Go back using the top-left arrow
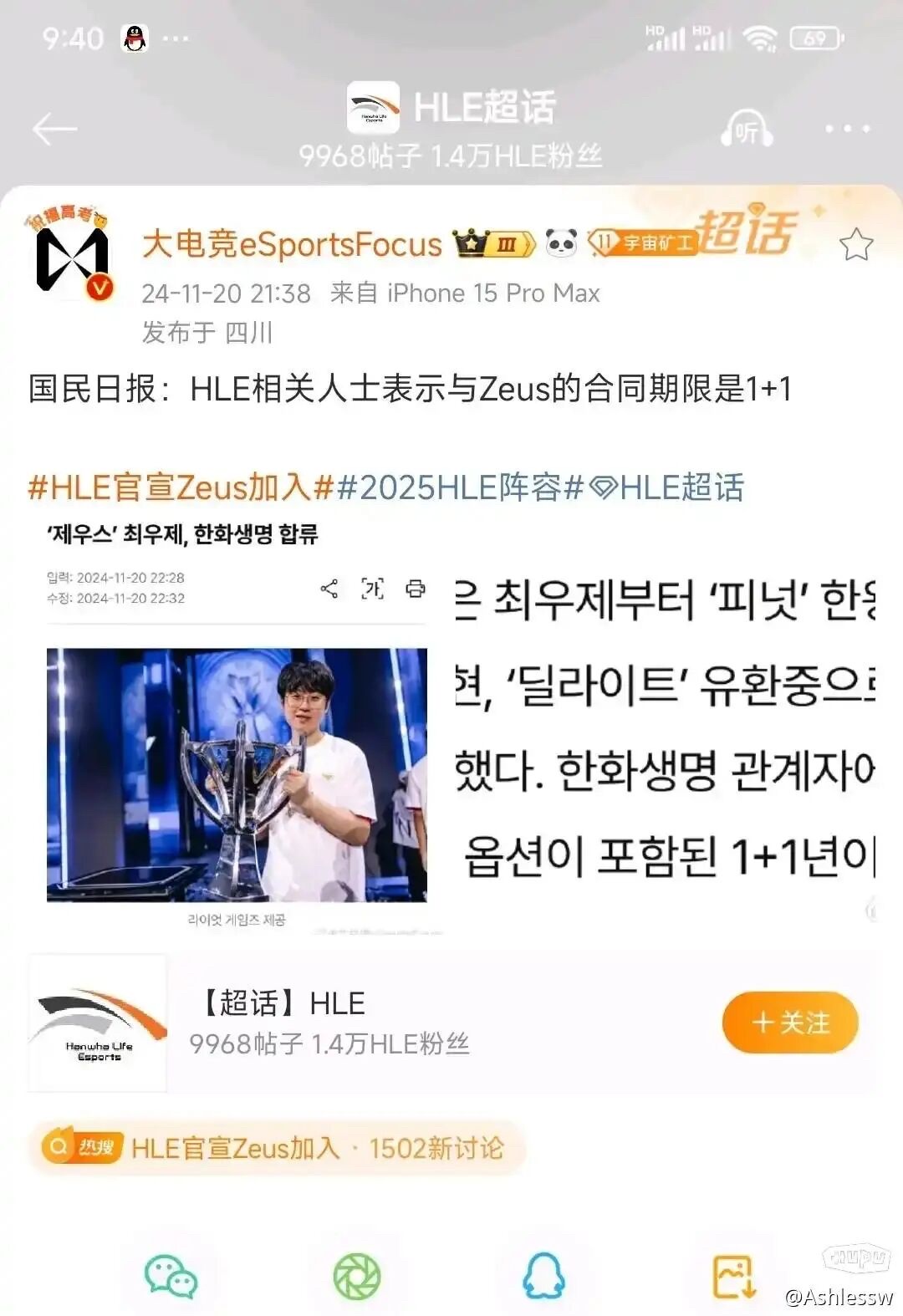This screenshot has width=903, height=1316. point(55,129)
